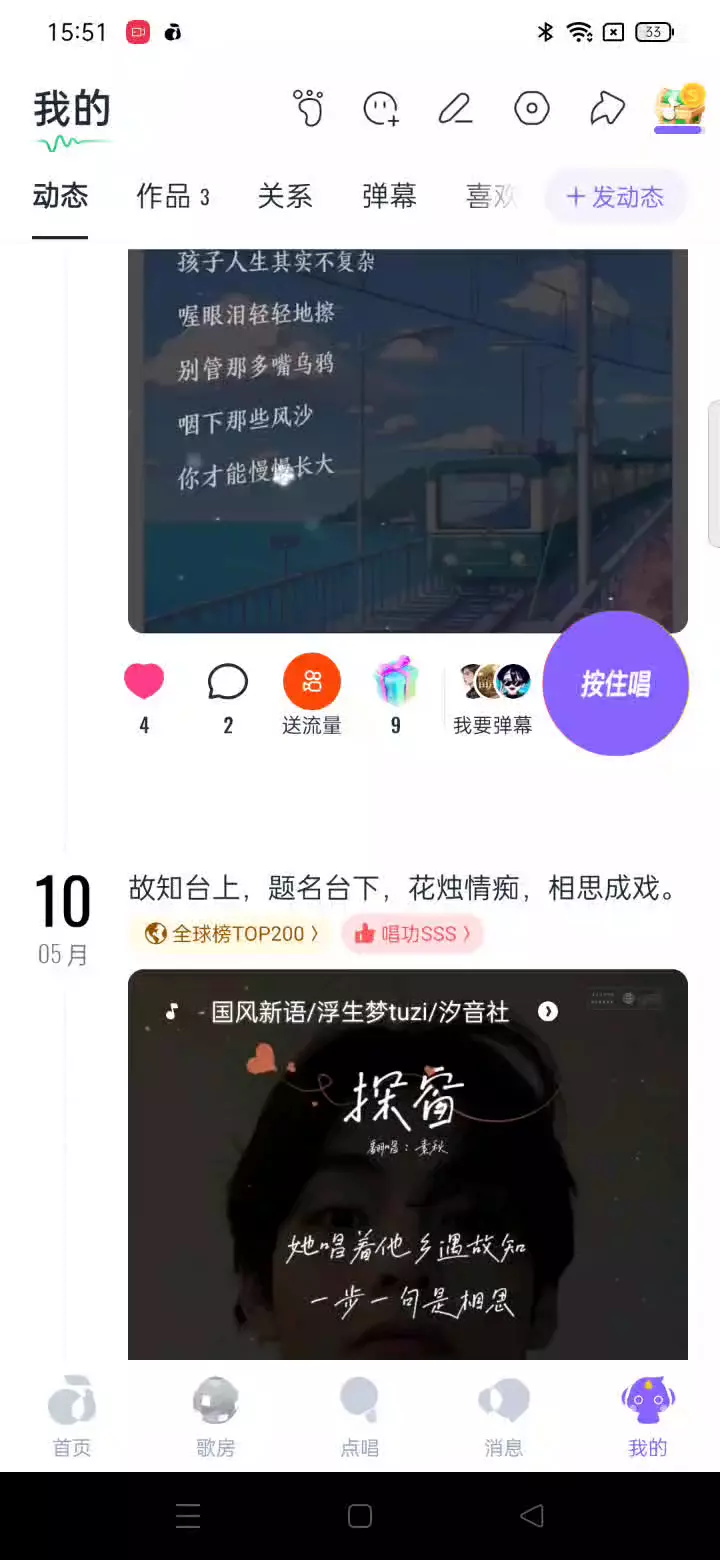
Task: Switch to the 弹幕 tab
Action: [x=389, y=196]
